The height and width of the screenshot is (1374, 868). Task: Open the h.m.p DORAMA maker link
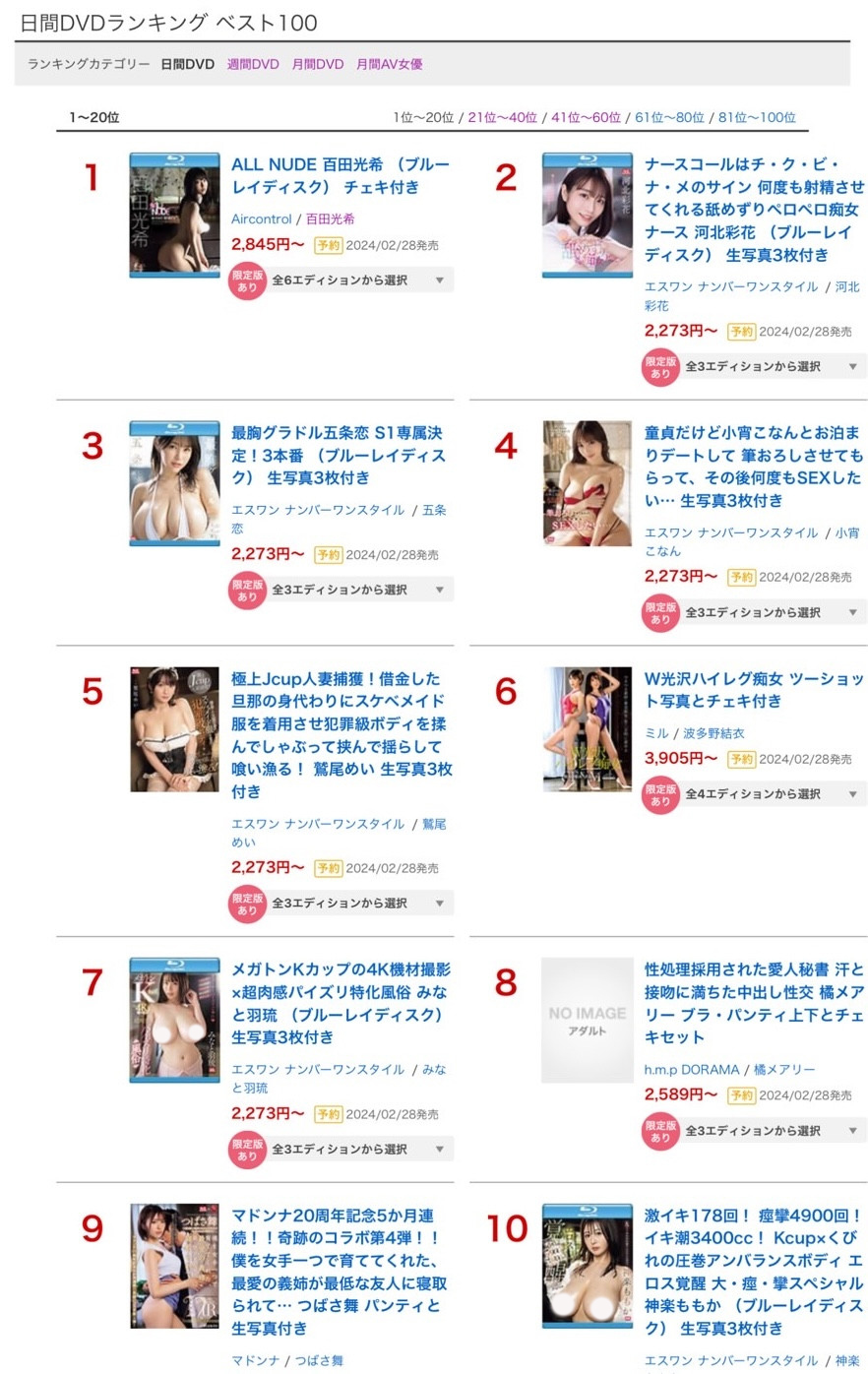(691, 1069)
